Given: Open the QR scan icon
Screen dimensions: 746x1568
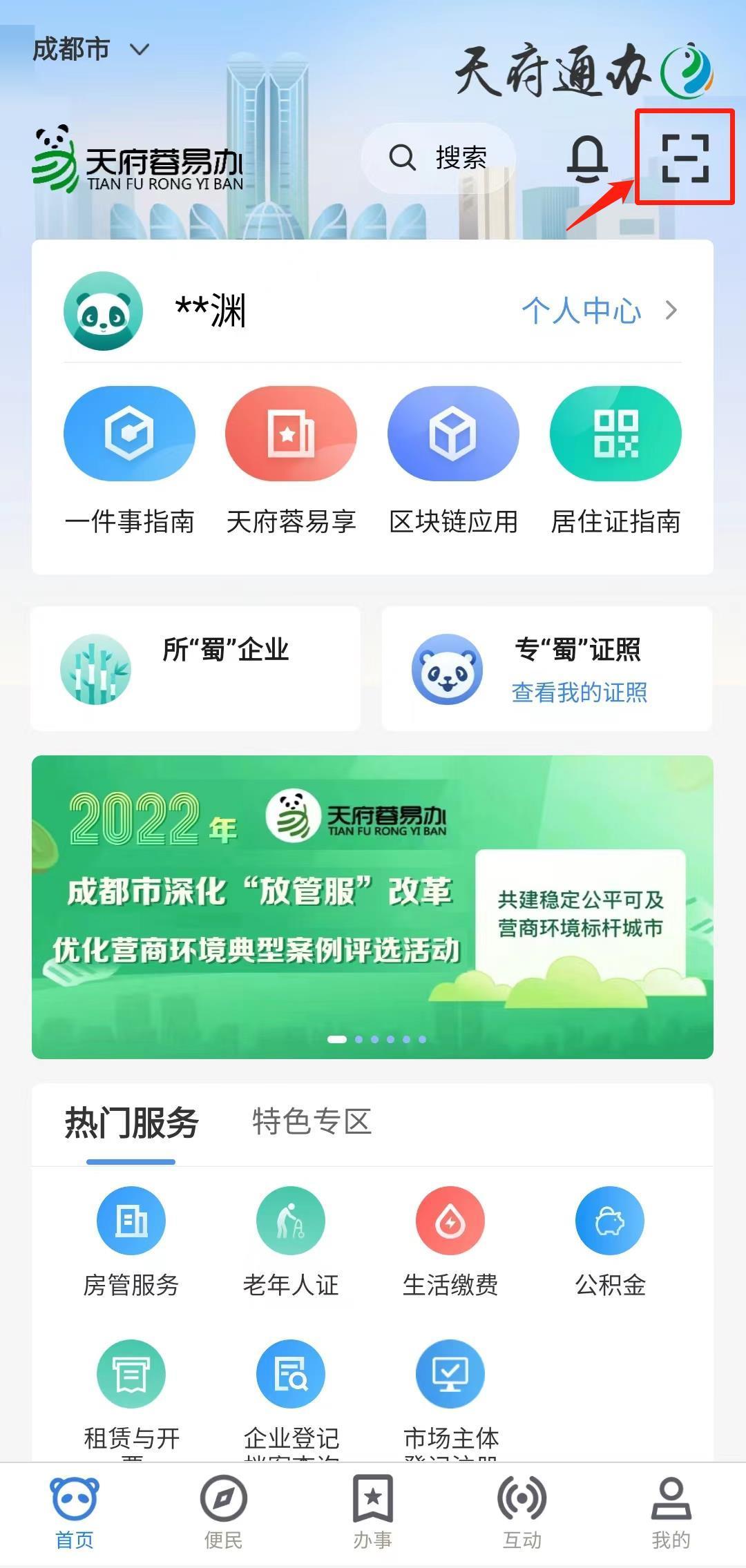Looking at the screenshot, I should click(x=685, y=158).
